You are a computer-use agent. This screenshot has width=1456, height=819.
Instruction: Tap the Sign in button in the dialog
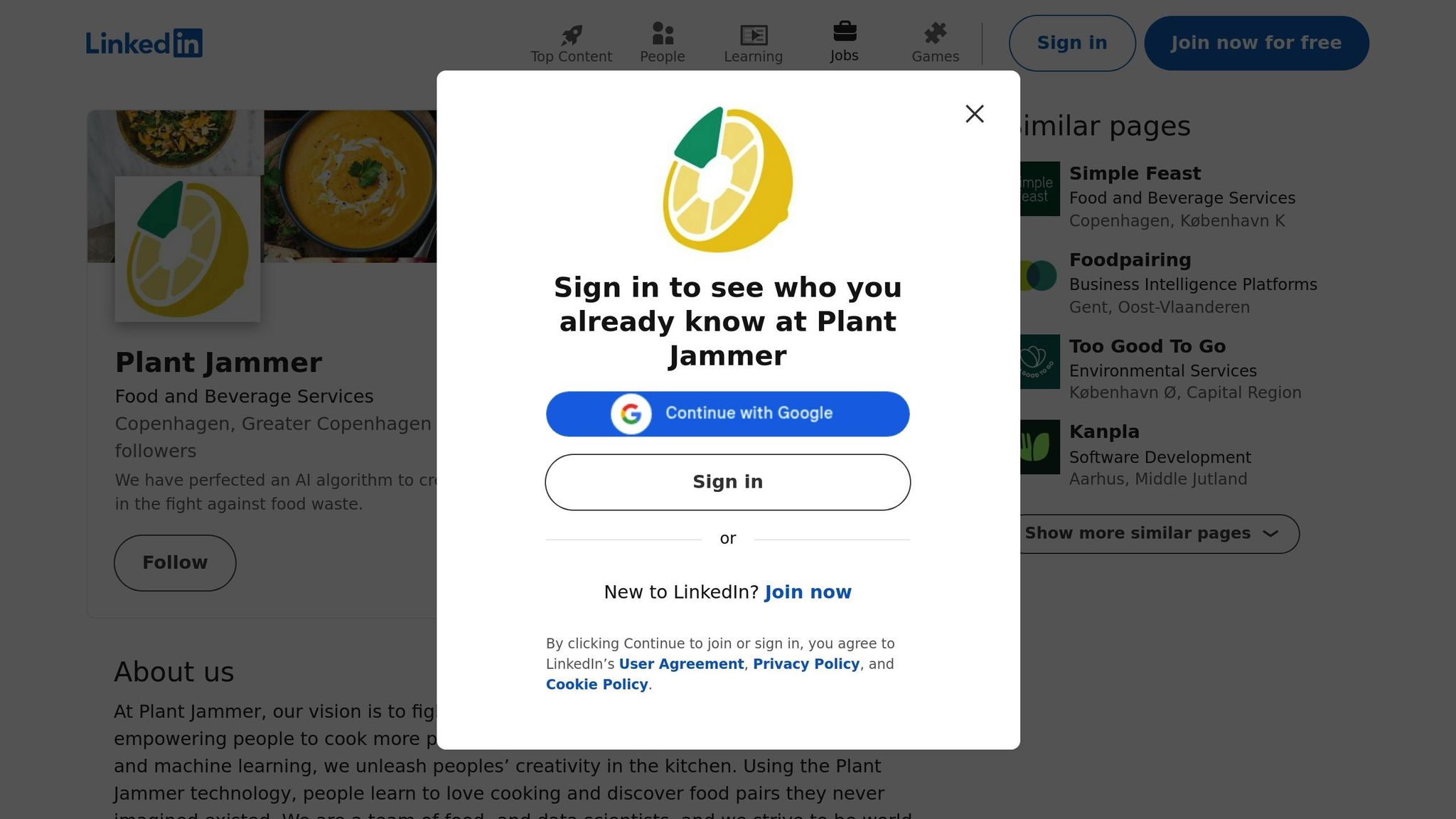[727, 482]
